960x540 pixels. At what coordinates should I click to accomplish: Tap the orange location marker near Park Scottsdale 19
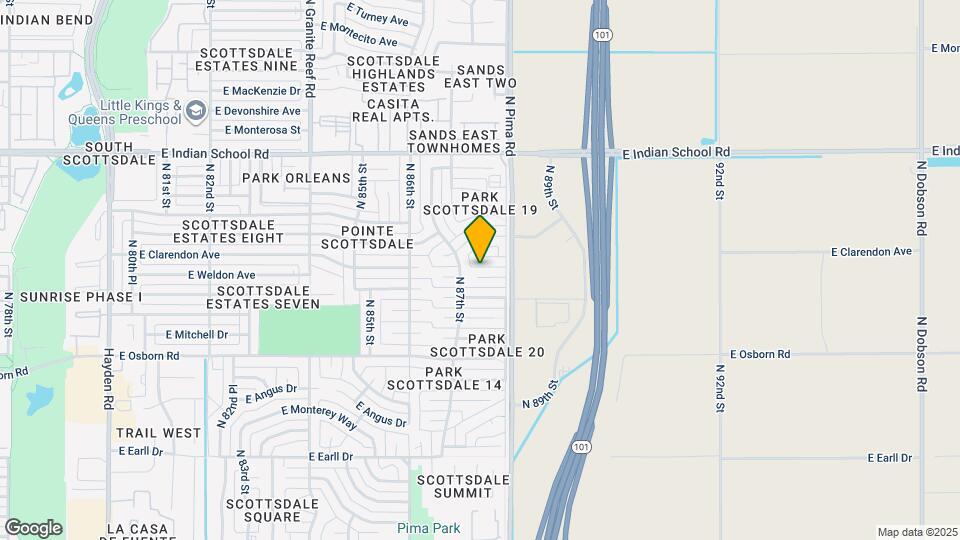[x=480, y=239]
